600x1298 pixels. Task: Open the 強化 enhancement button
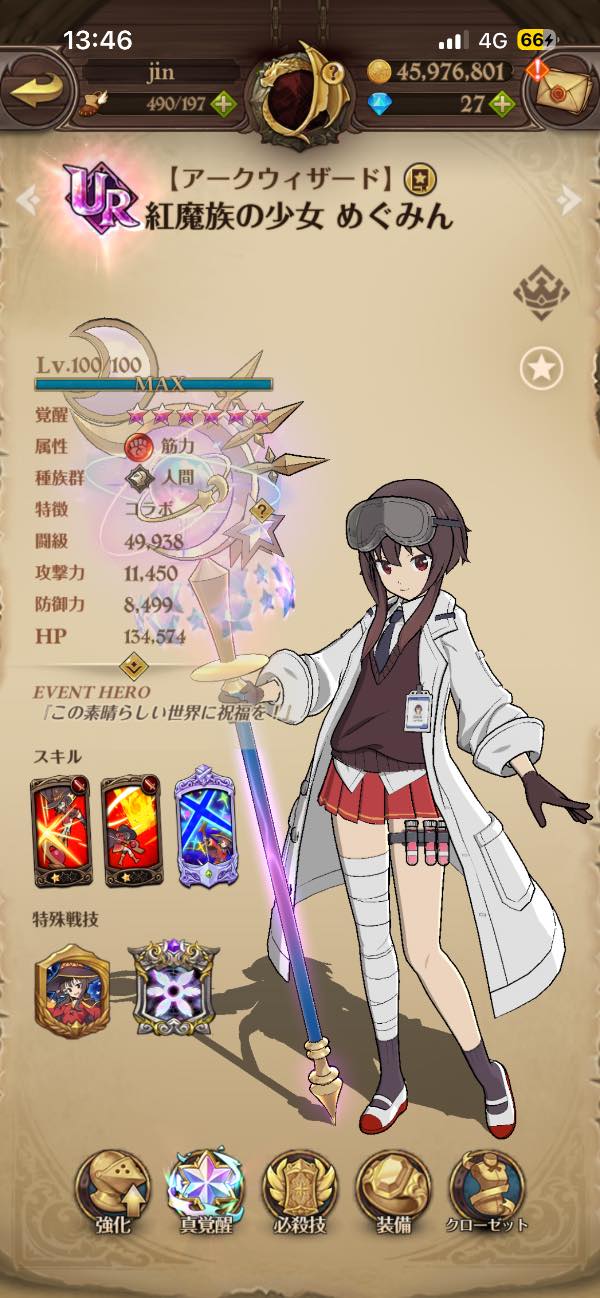pyautogui.click(x=111, y=1191)
